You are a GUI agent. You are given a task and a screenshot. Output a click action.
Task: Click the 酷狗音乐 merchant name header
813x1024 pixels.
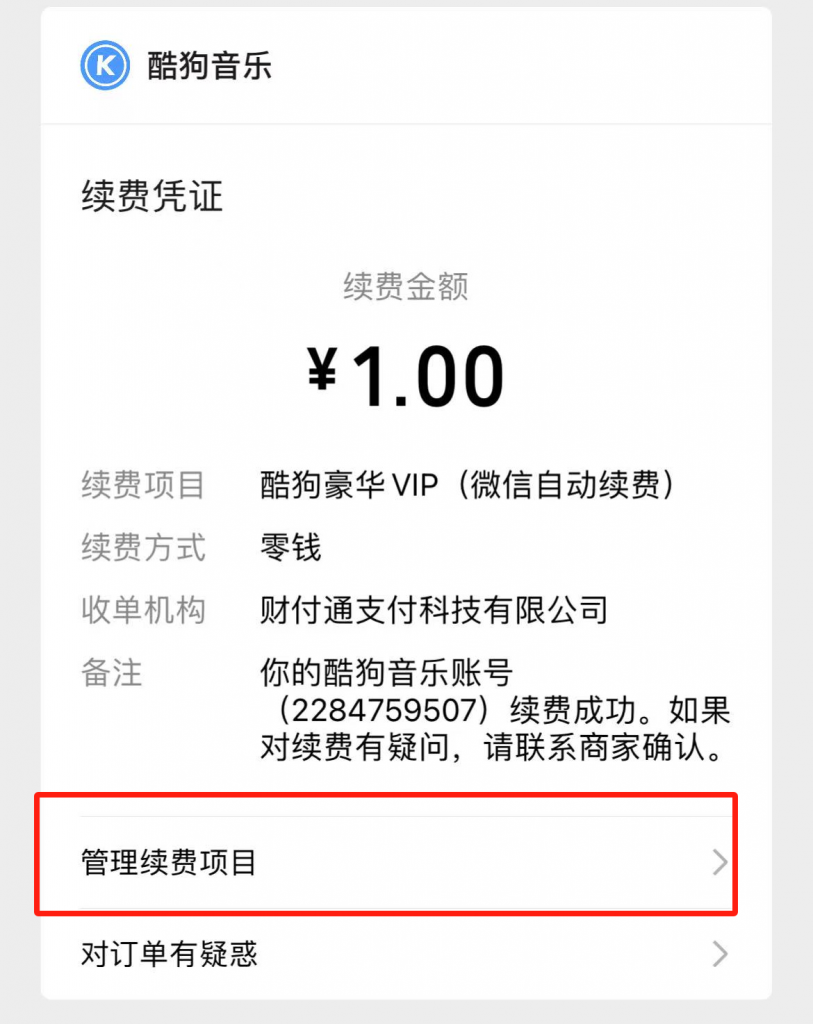(208, 65)
